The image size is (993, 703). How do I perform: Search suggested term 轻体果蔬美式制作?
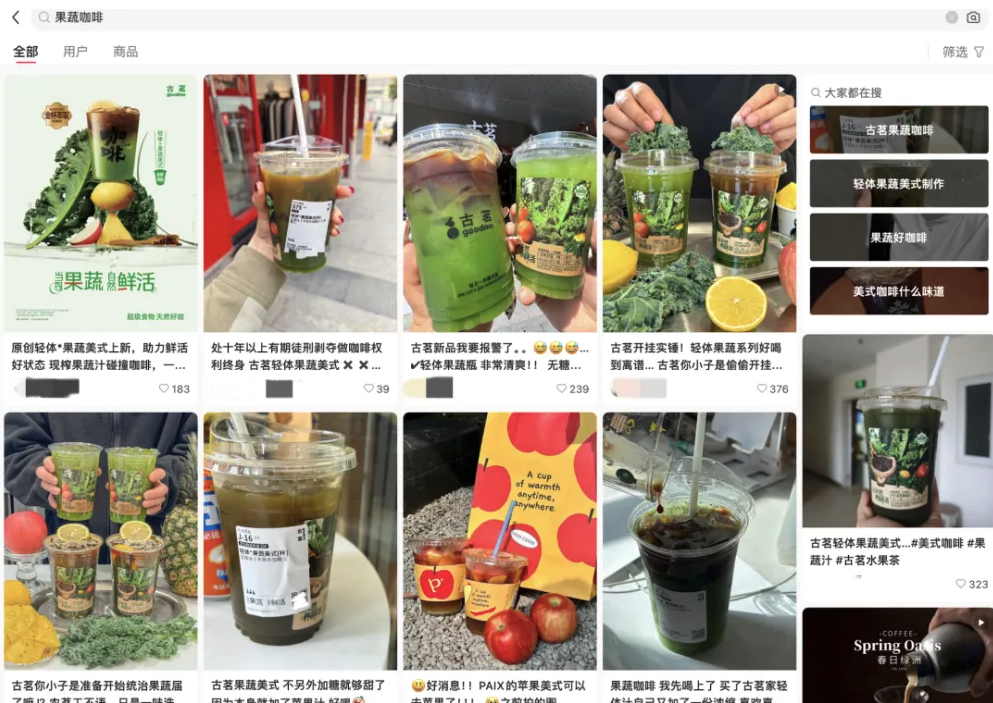pyautogui.click(x=898, y=184)
